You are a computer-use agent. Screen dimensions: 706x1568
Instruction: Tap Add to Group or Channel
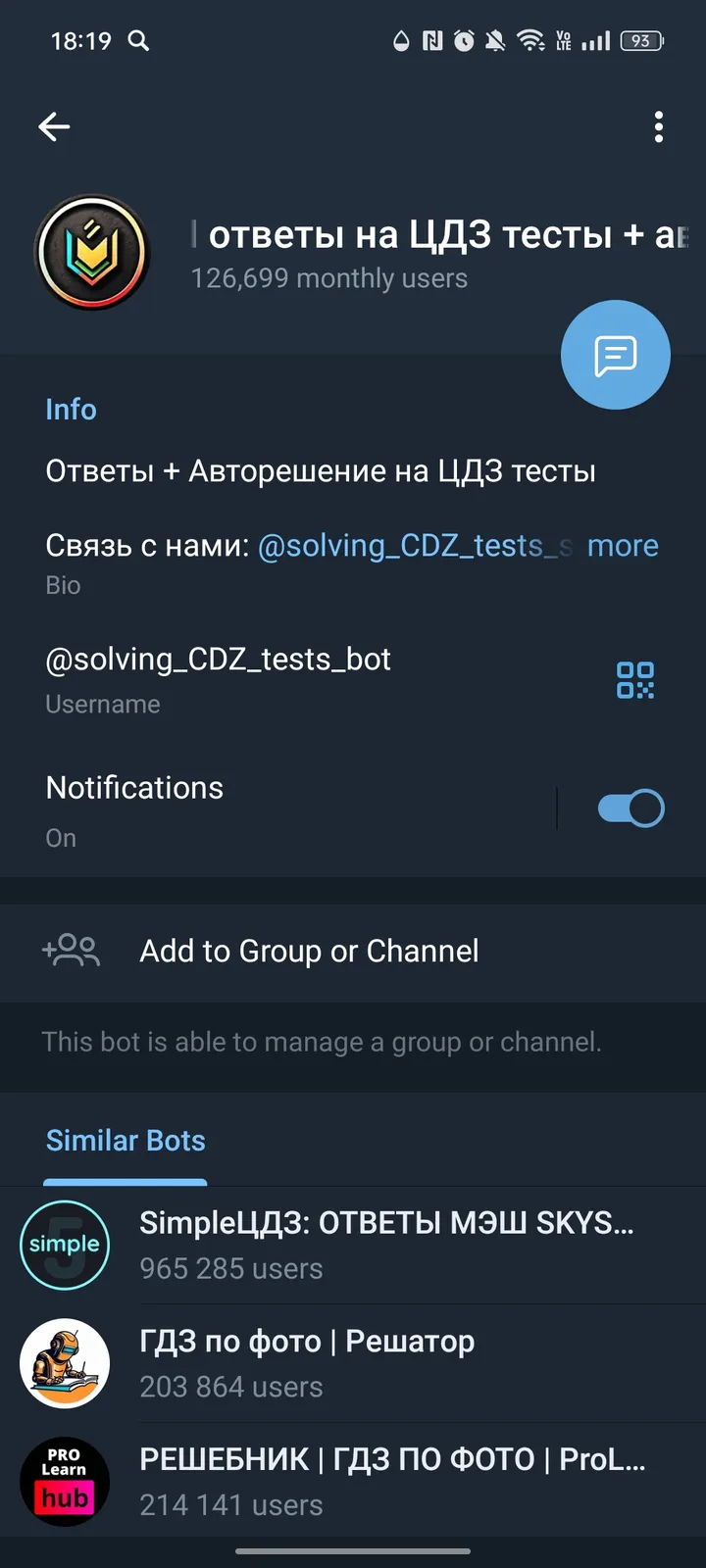pyautogui.click(x=308, y=951)
